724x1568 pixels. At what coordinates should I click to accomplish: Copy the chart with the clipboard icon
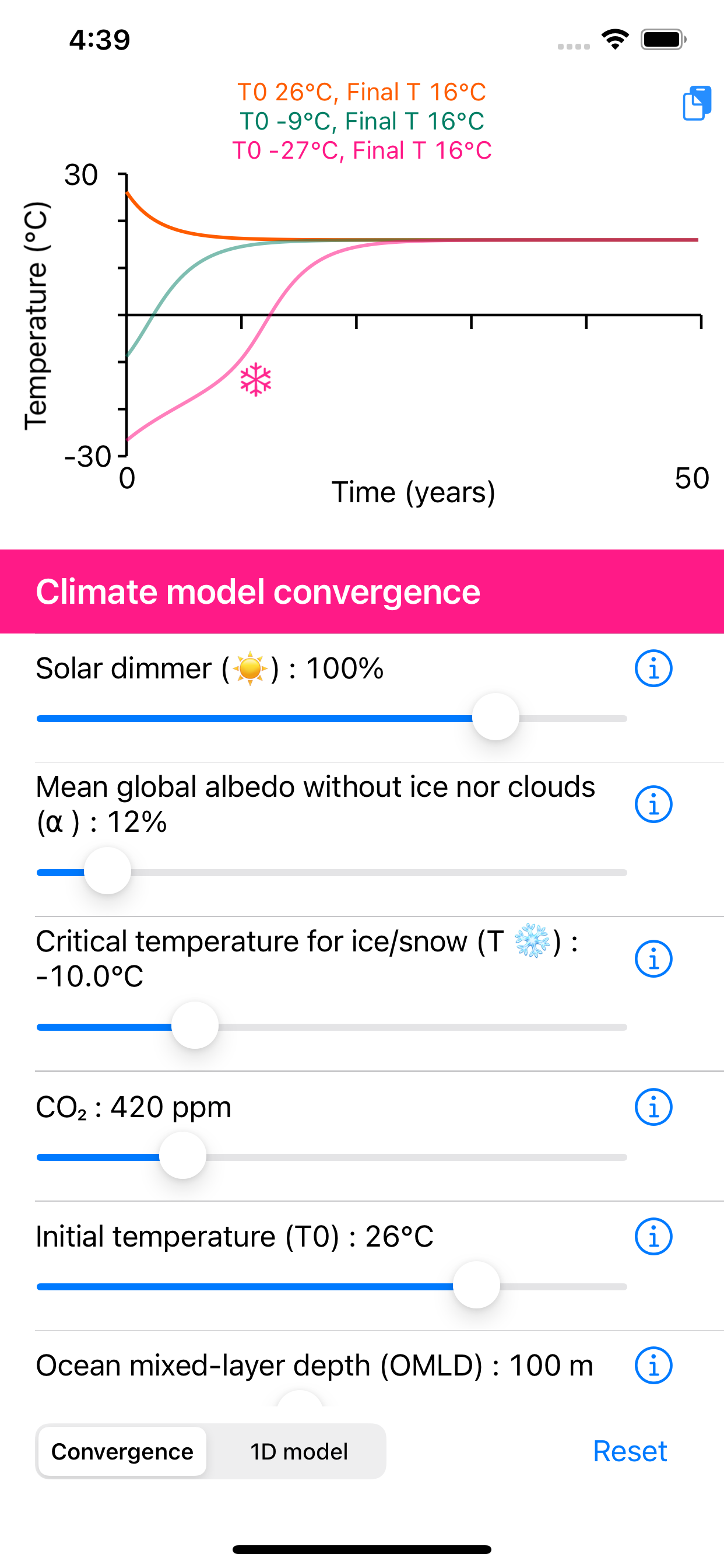click(697, 103)
